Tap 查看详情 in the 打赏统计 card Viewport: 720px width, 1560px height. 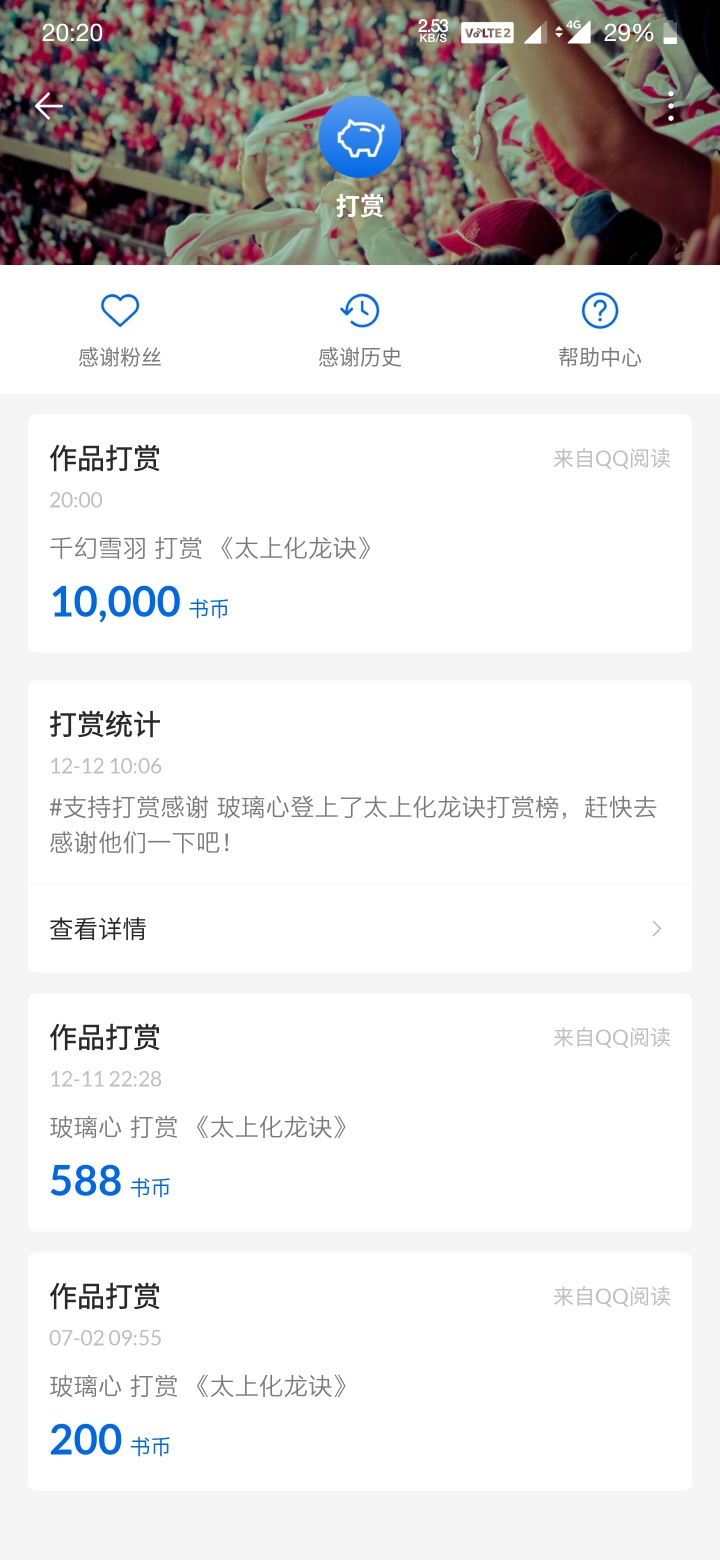[x=360, y=929]
